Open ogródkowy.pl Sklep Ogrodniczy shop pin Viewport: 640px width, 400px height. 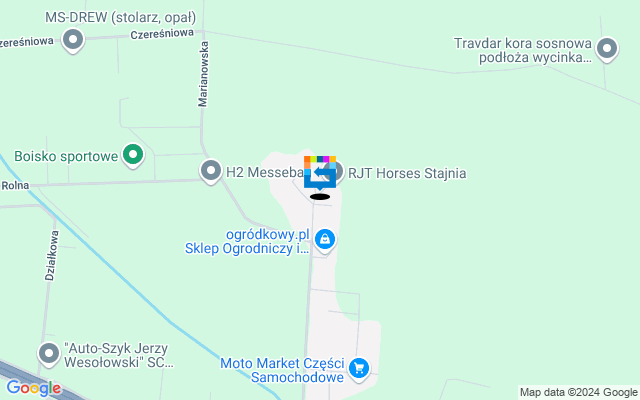click(324, 239)
